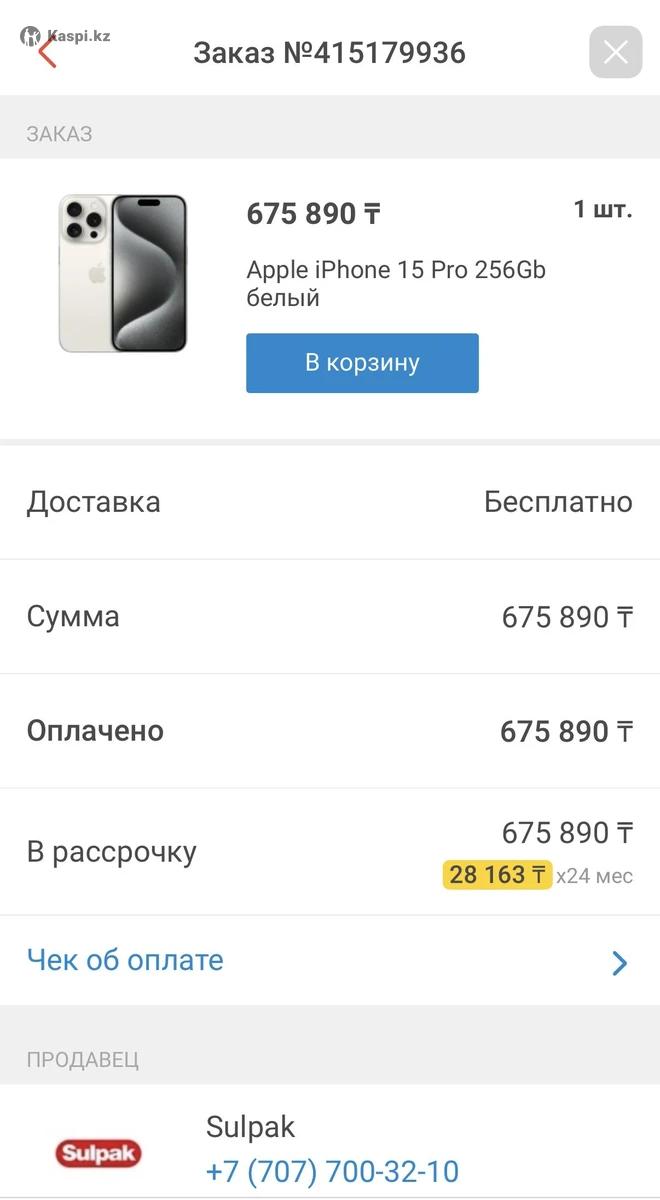Screen dimensions: 660x1200
Task: Go back using the top-left arrow
Action: coord(46,52)
